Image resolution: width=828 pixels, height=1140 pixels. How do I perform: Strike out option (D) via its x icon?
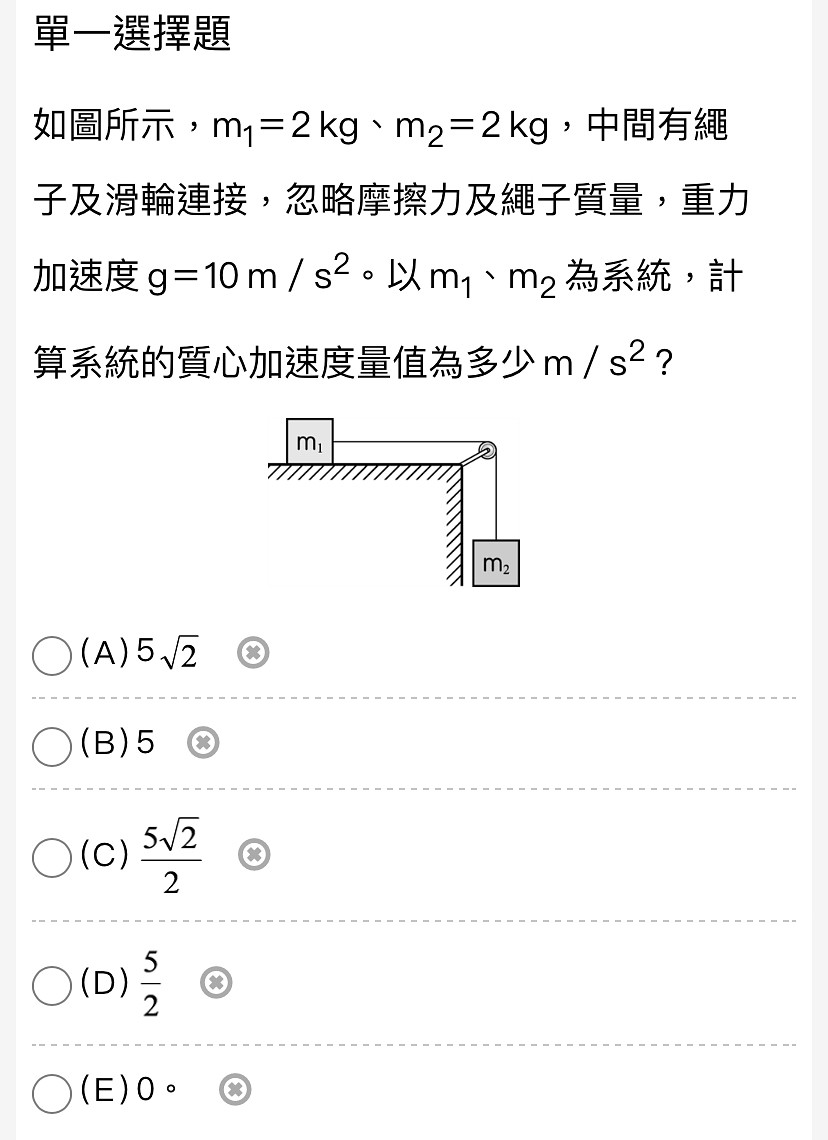tap(216, 983)
